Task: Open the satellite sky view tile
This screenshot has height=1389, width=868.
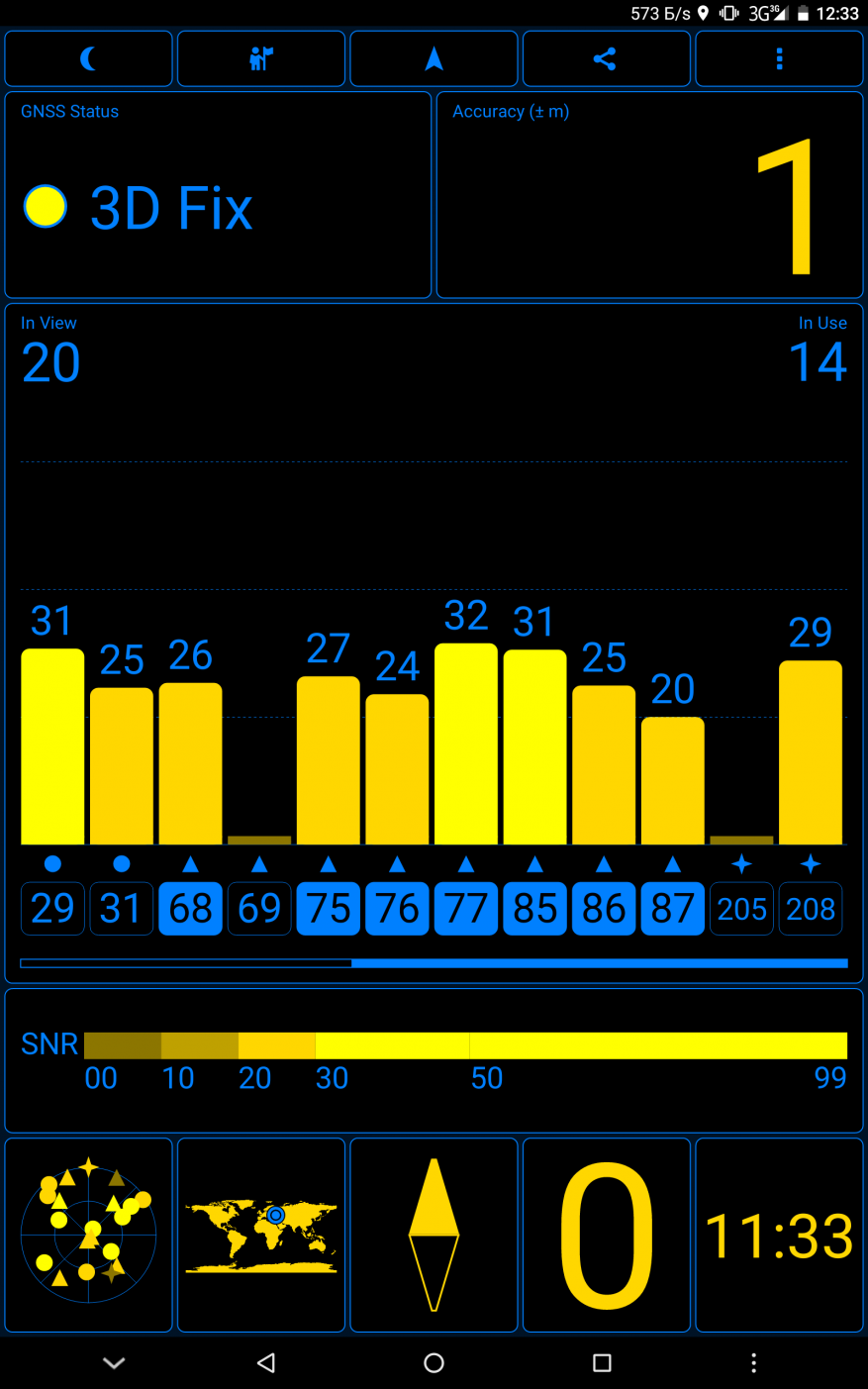Action: 89,1235
